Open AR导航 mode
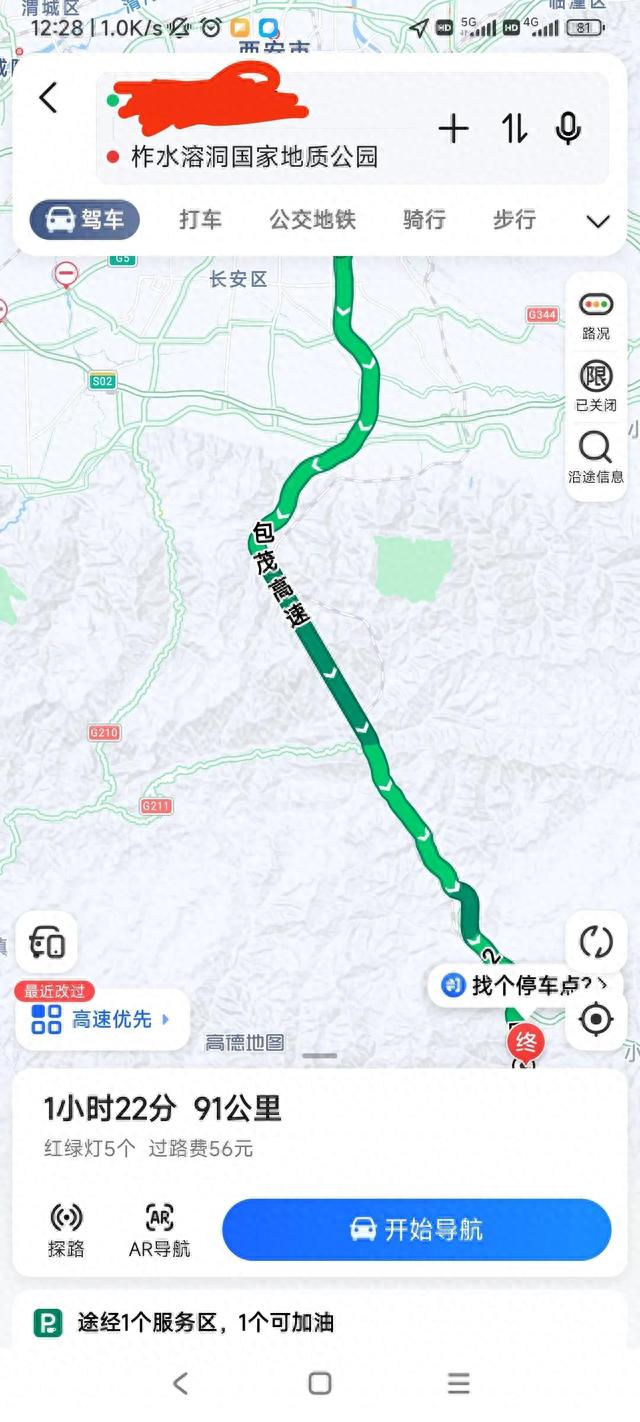640x1422 pixels. [x=159, y=1230]
